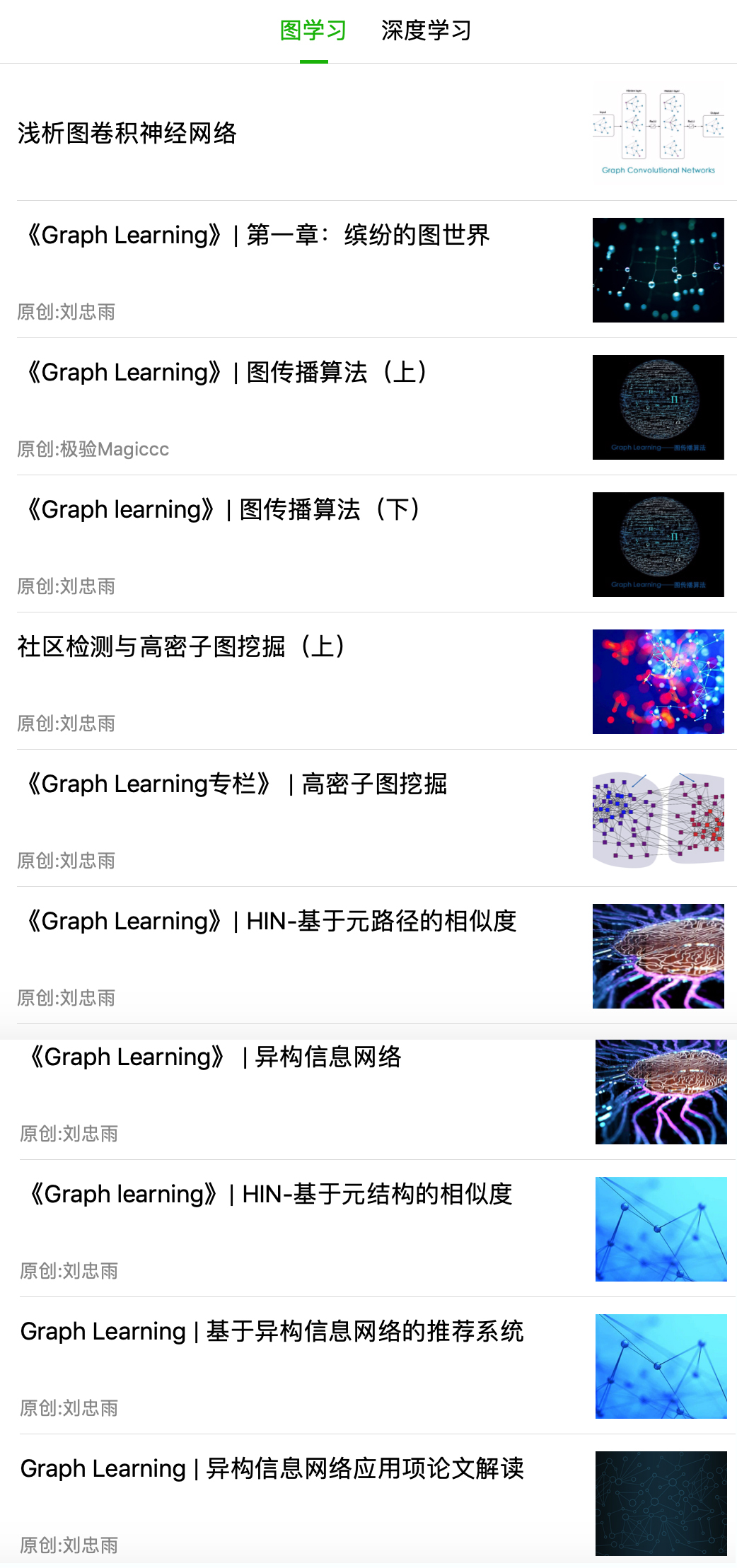The image size is (737, 1568).
Task: View HIN-基于元结构的相似度 article
Action: [x=269, y=1195]
